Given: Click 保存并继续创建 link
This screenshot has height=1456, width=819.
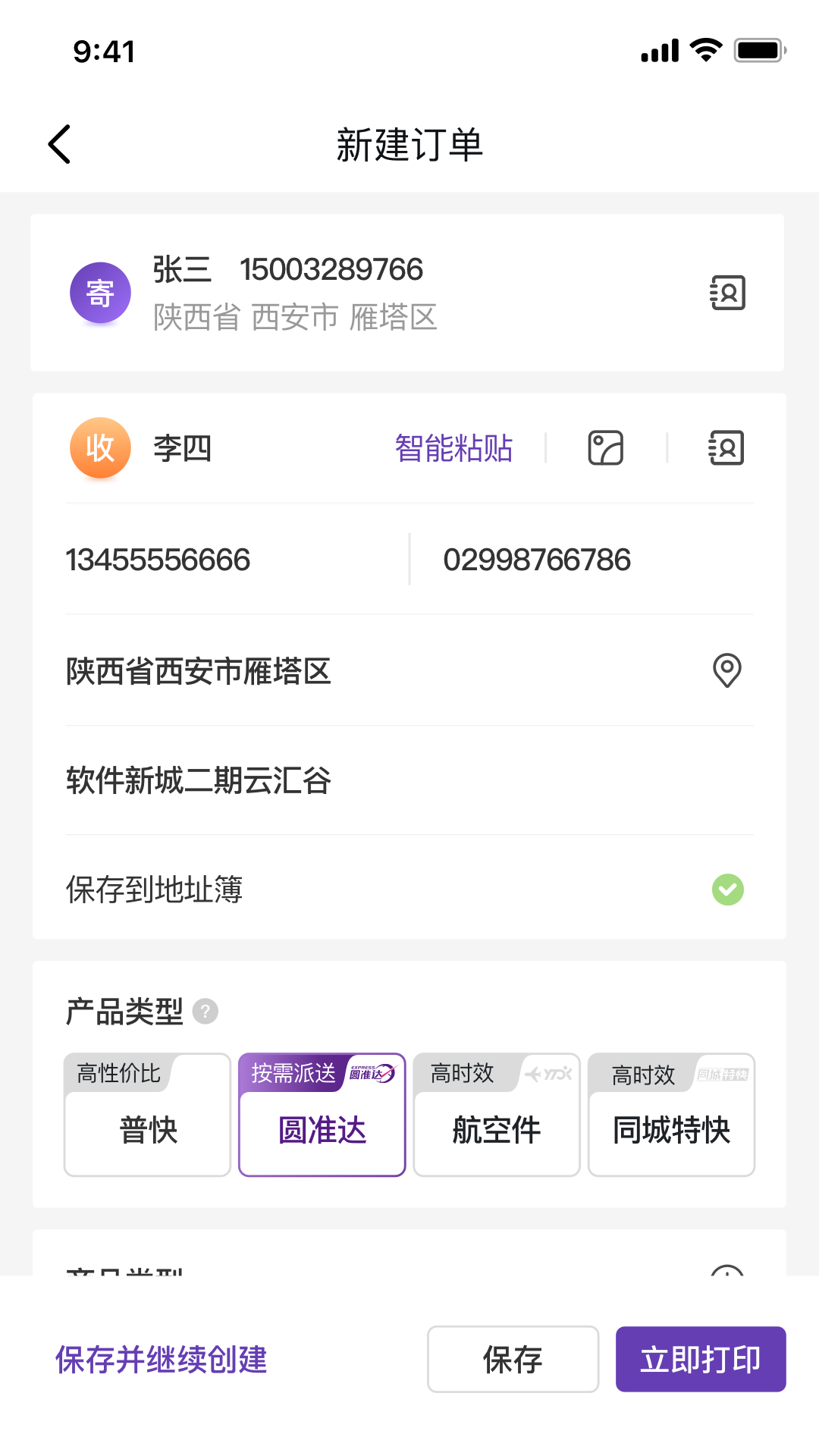Looking at the screenshot, I should (x=161, y=1360).
